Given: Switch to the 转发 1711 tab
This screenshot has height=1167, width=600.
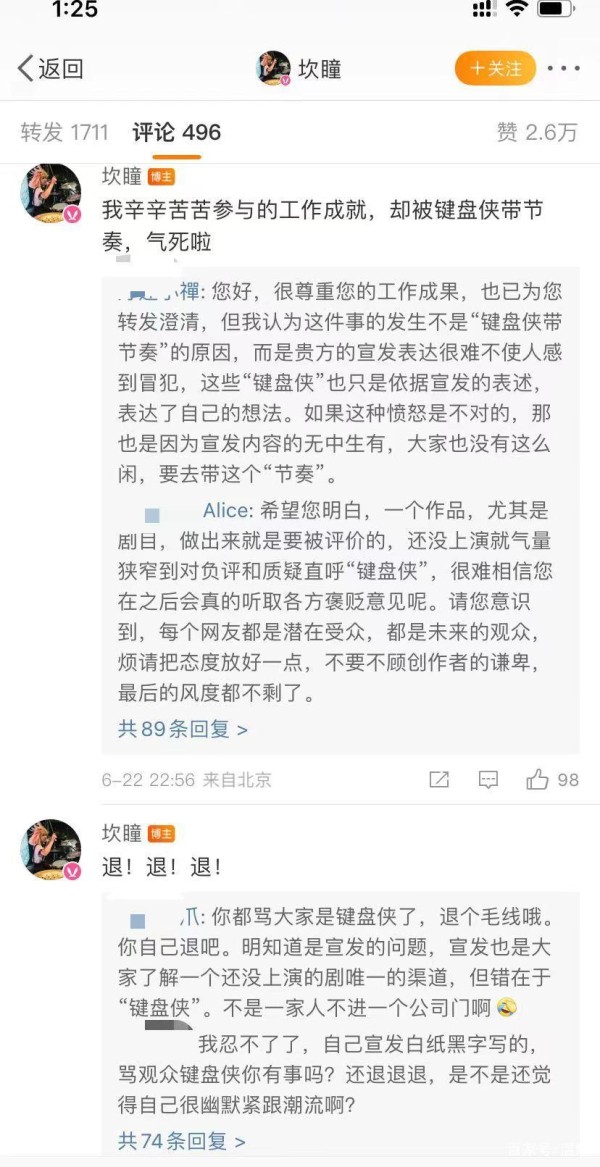Looking at the screenshot, I should (x=64, y=132).
